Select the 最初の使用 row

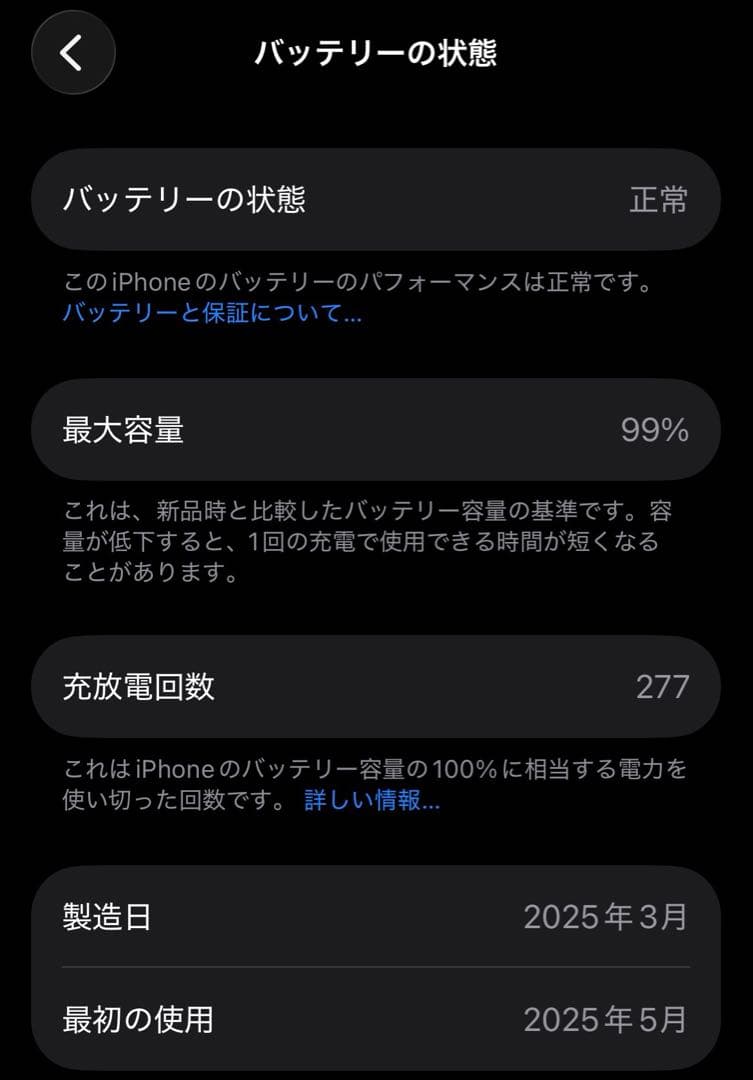coord(376,1020)
